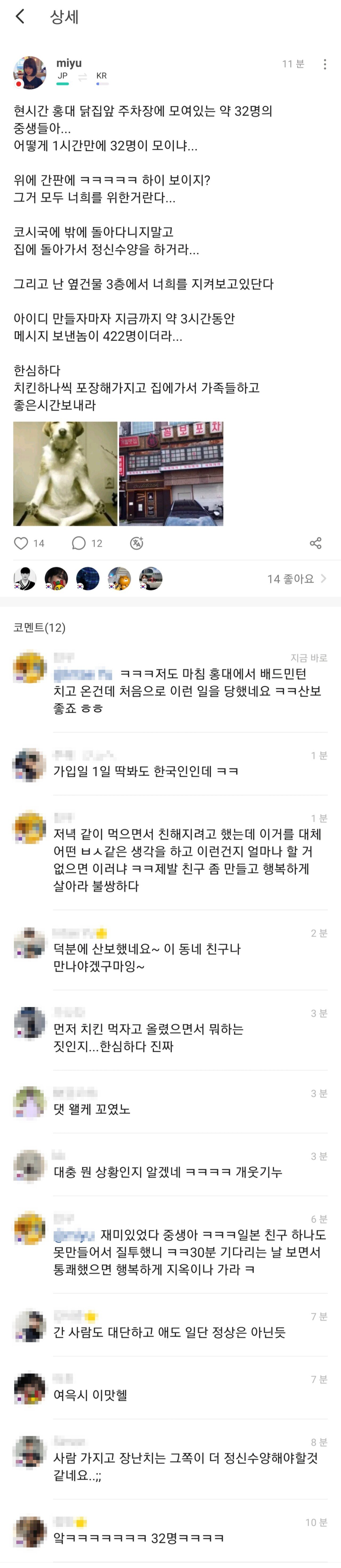This screenshot has height=1568, width=341.
Task: Open the comment 대충 뭔 상황인지 알겠네
Action: [x=168, y=1172]
